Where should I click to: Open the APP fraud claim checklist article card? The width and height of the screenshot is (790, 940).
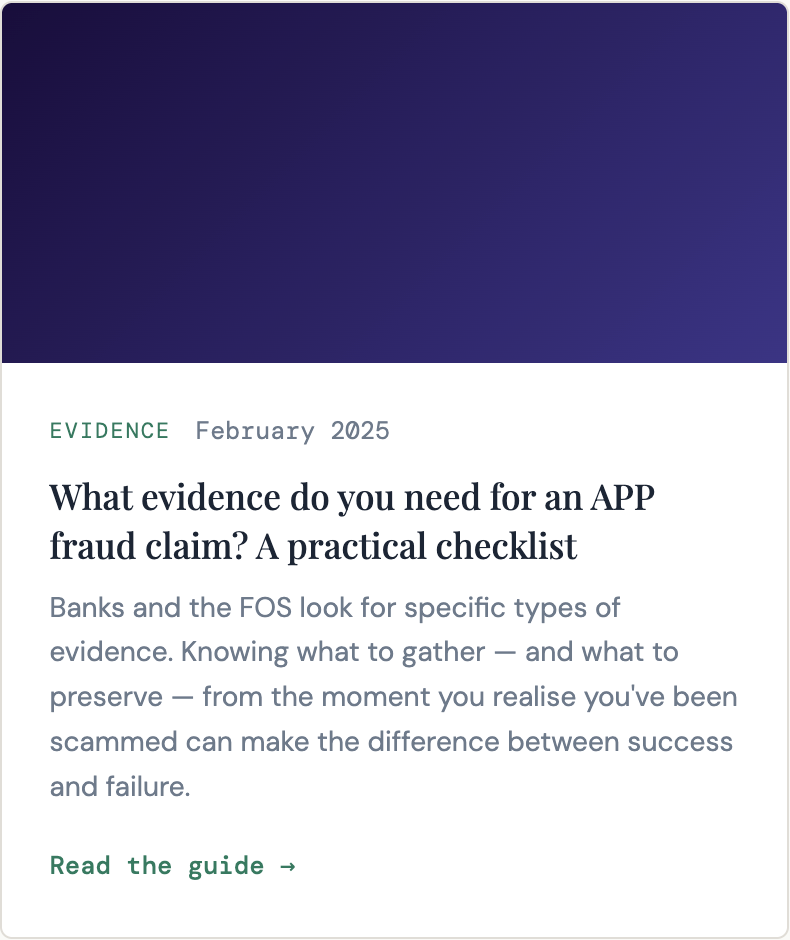395,470
